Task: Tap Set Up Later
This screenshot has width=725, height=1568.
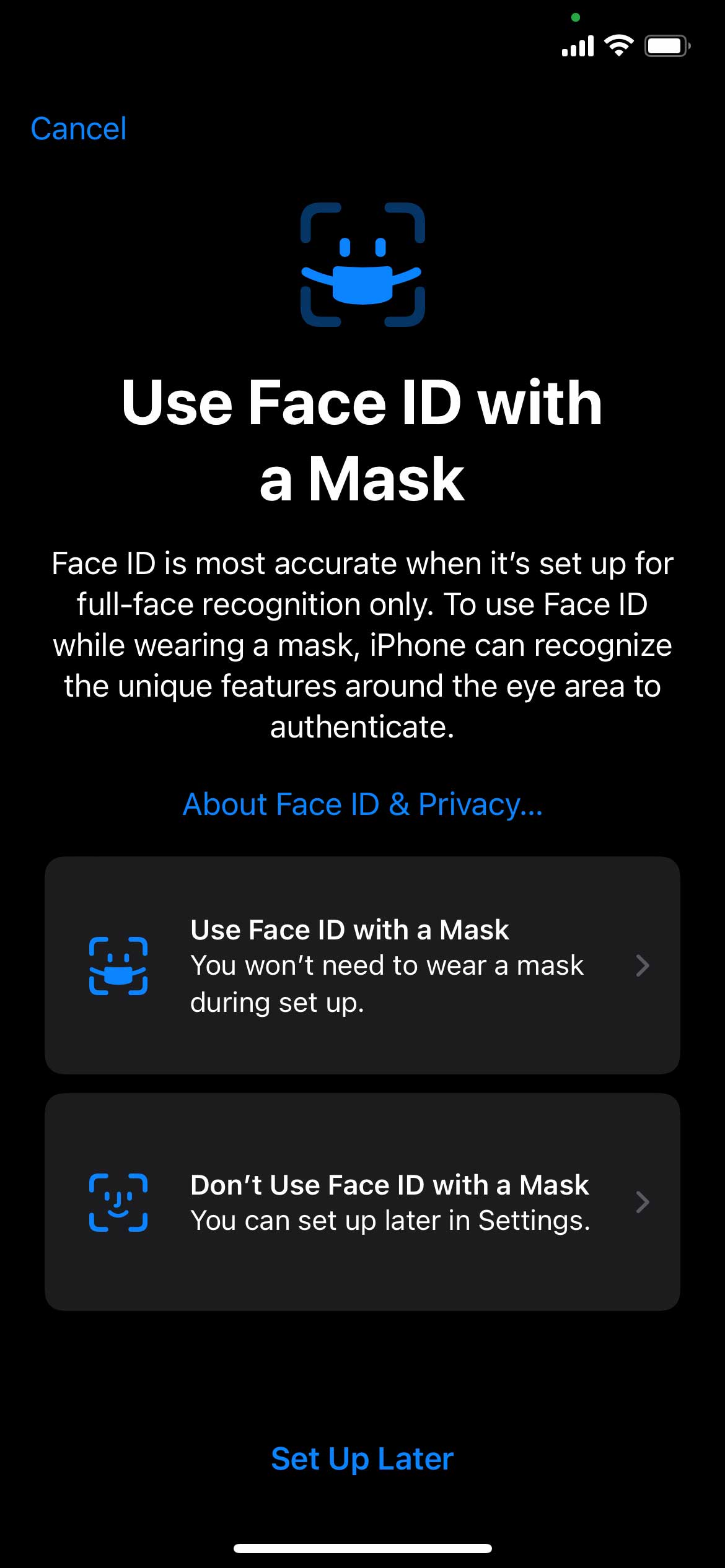Action: point(362,1458)
